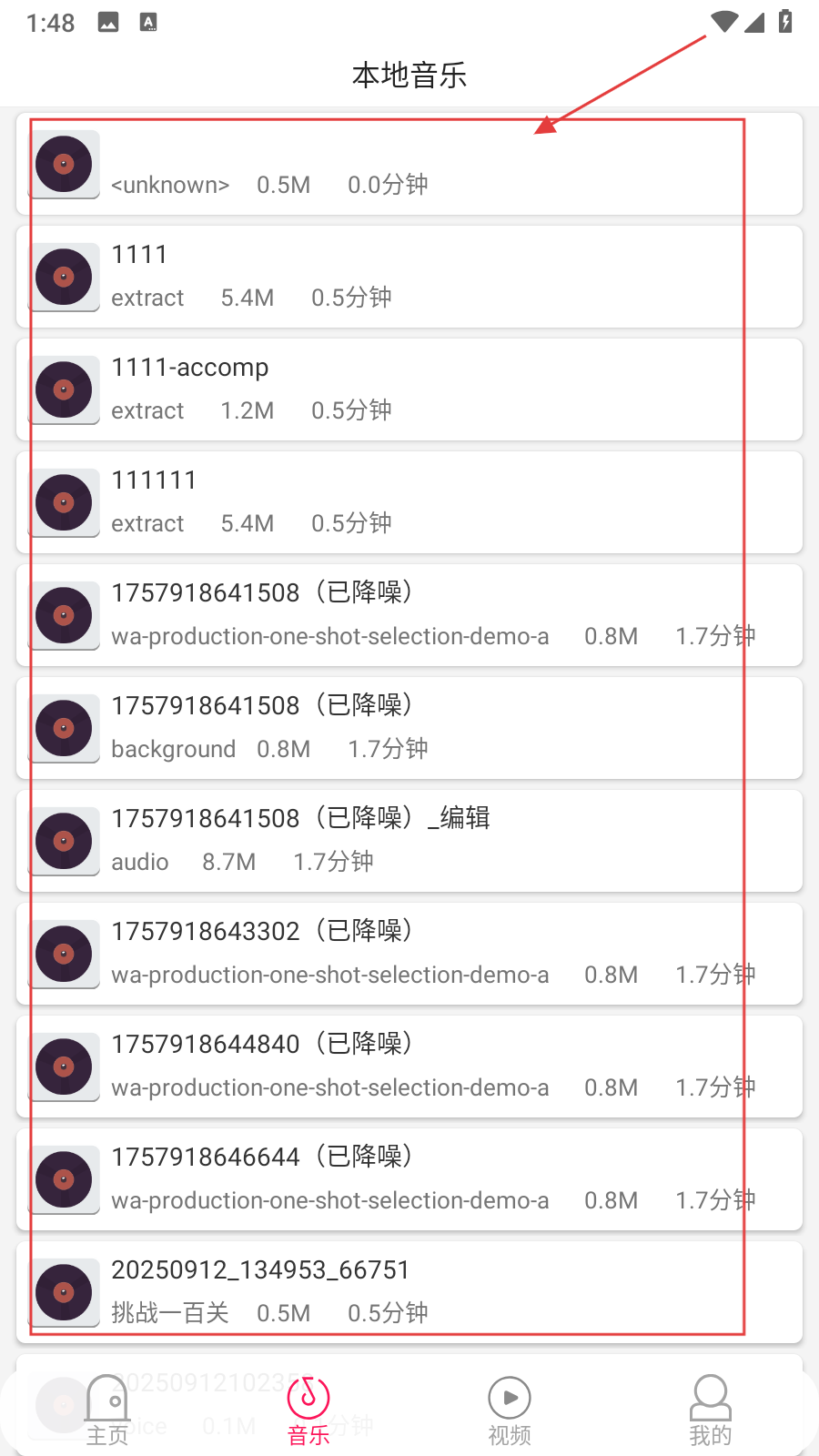819x1456 pixels.
Task: Play 20250912_134953_66751 by 挑战一百关
Action: click(x=409, y=1292)
